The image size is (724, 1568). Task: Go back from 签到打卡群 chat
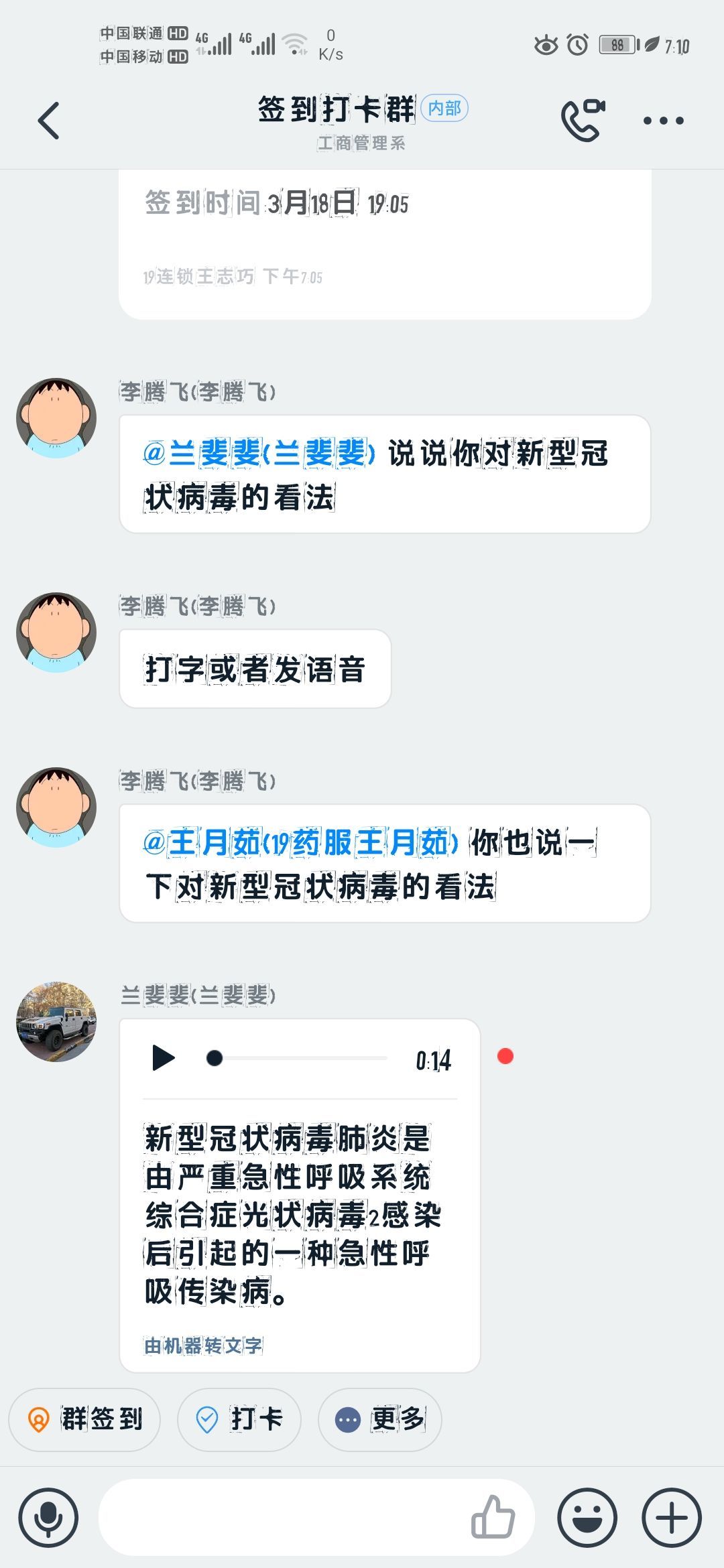point(48,121)
